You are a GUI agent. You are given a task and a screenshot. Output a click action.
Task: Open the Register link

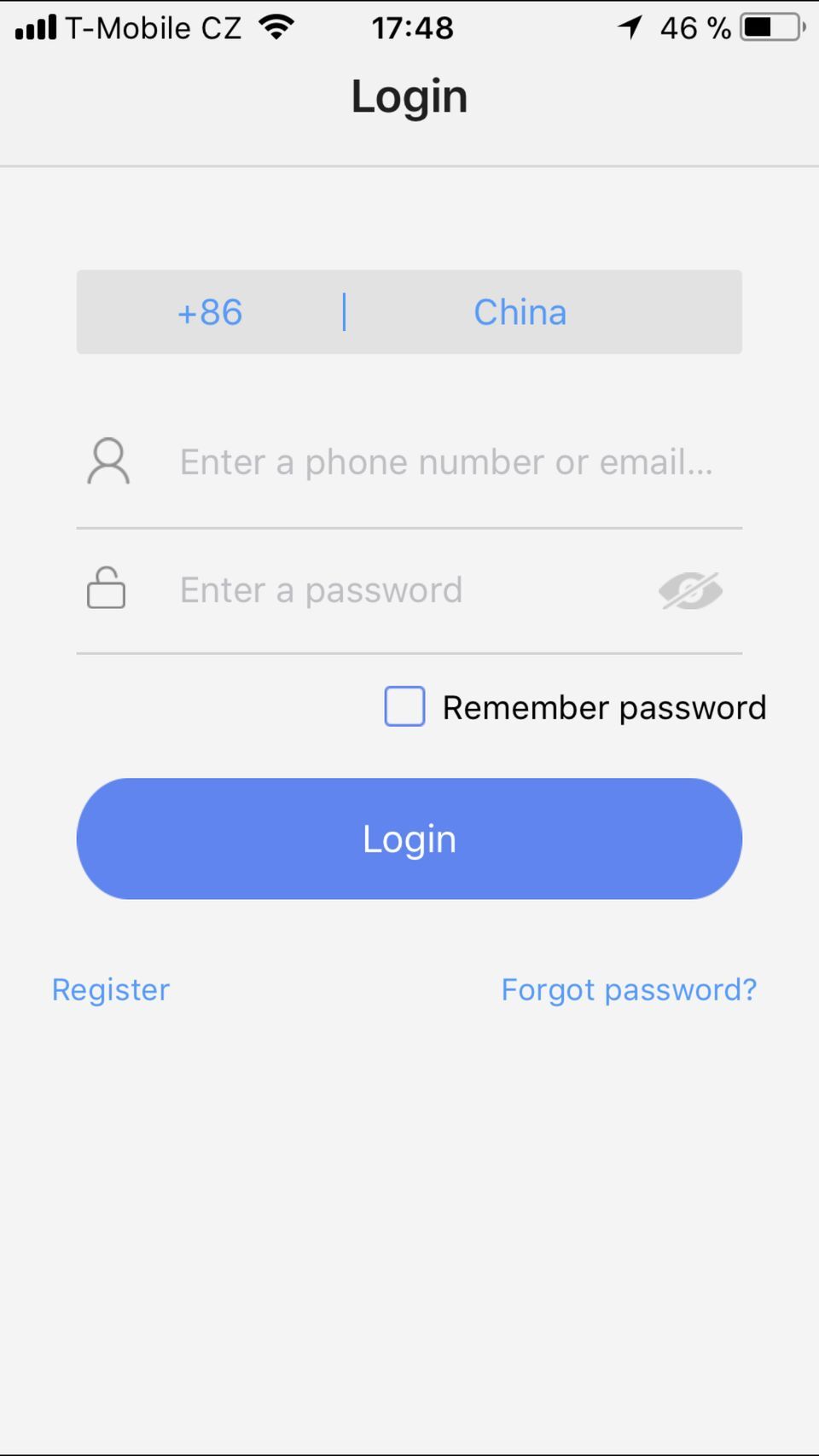click(111, 989)
